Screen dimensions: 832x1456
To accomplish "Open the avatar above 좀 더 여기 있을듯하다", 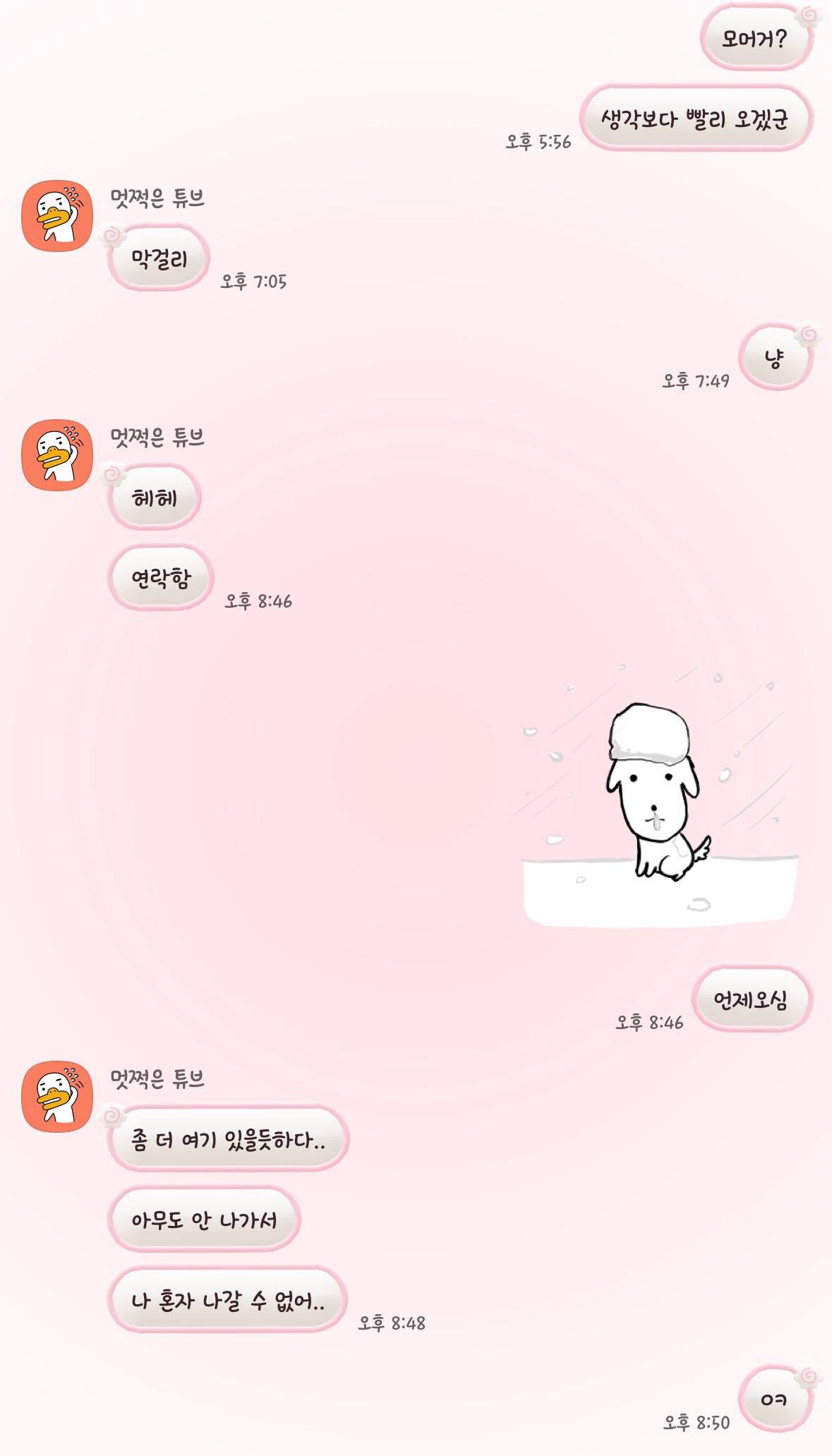I will point(57,1096).
